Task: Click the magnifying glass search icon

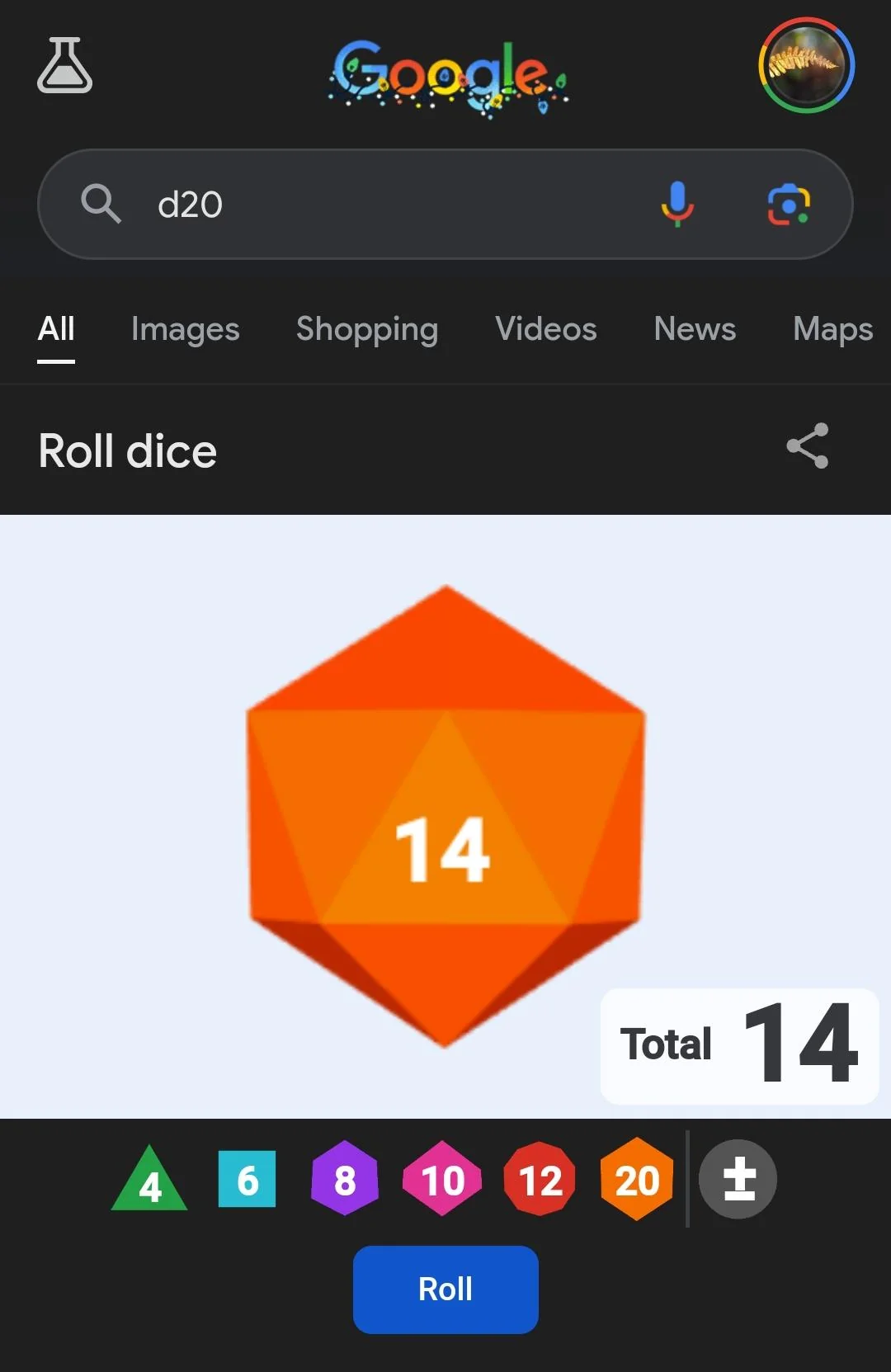Action: tap(101, 204)
